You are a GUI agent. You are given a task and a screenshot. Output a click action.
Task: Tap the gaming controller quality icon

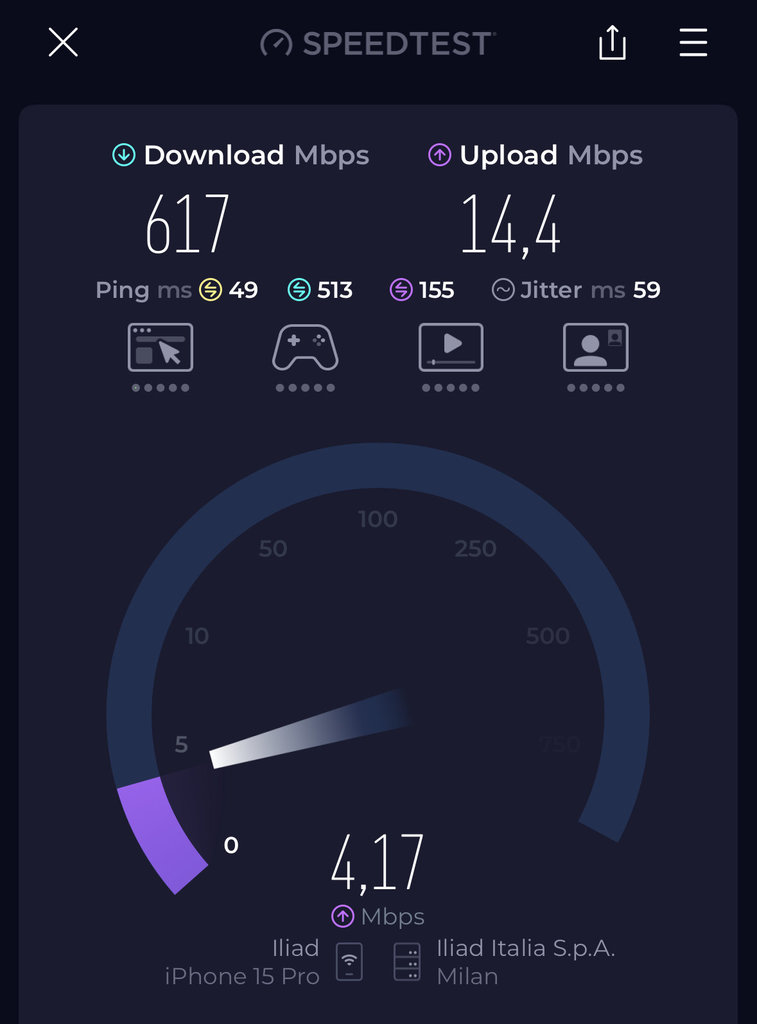[x=305, y=348]
